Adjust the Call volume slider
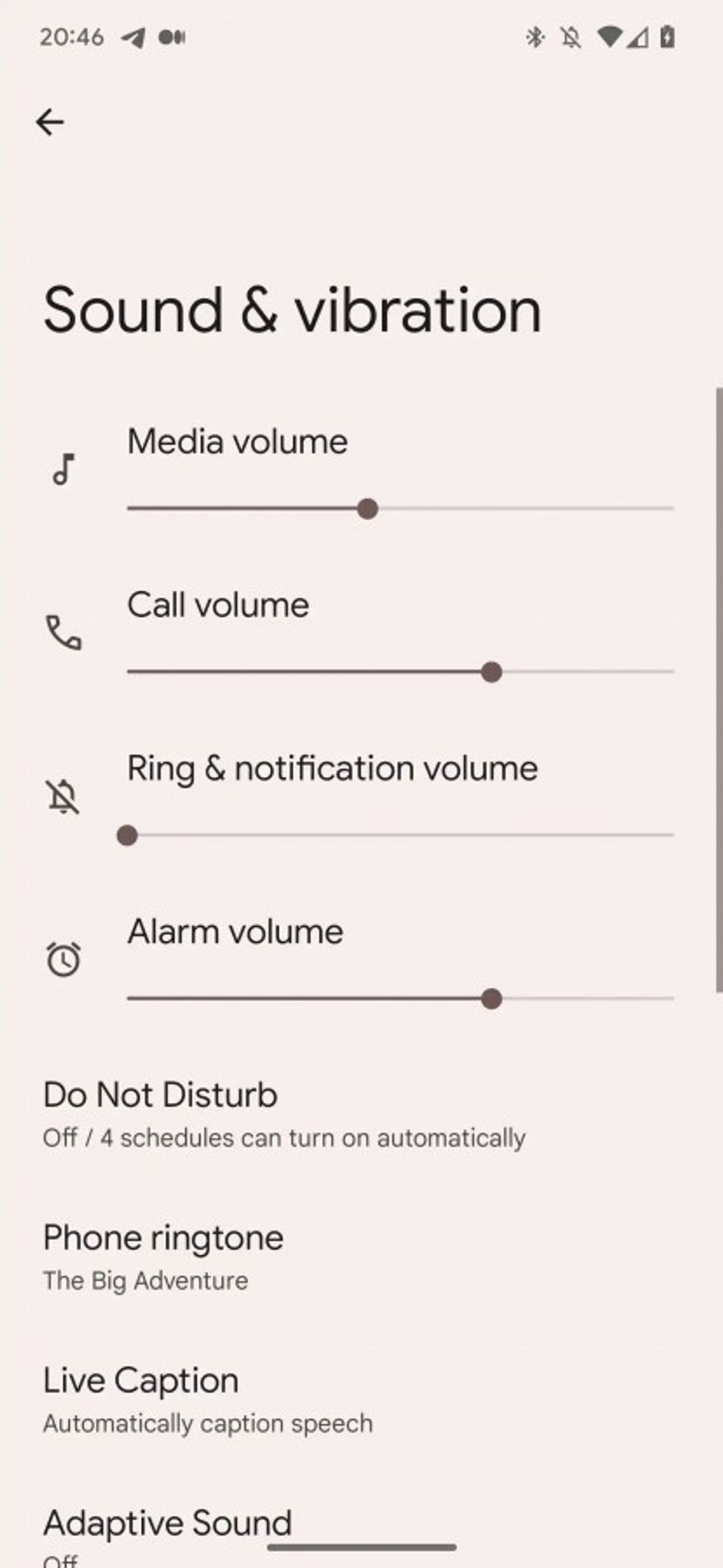The height and width of the screenshot is (1568, 723). click(x=491, y=672)
